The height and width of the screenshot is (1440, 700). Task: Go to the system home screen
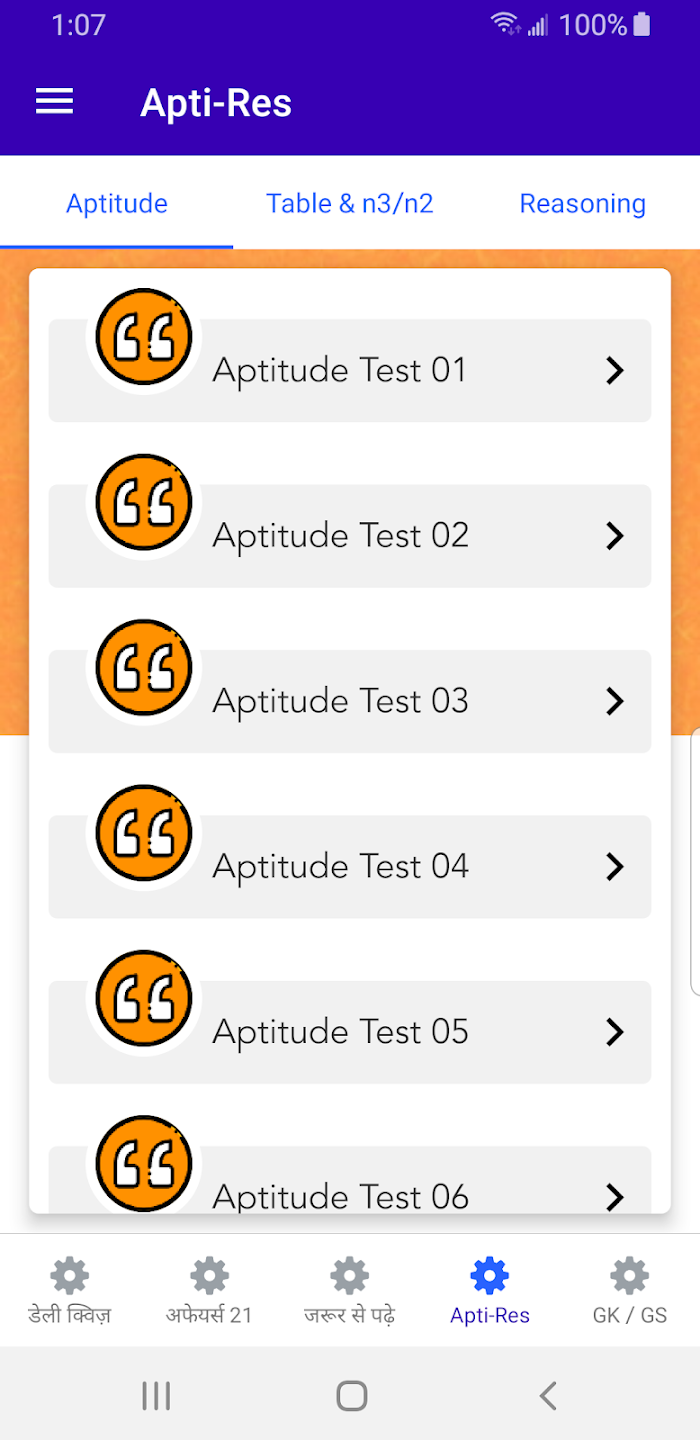coord(351,1395)
